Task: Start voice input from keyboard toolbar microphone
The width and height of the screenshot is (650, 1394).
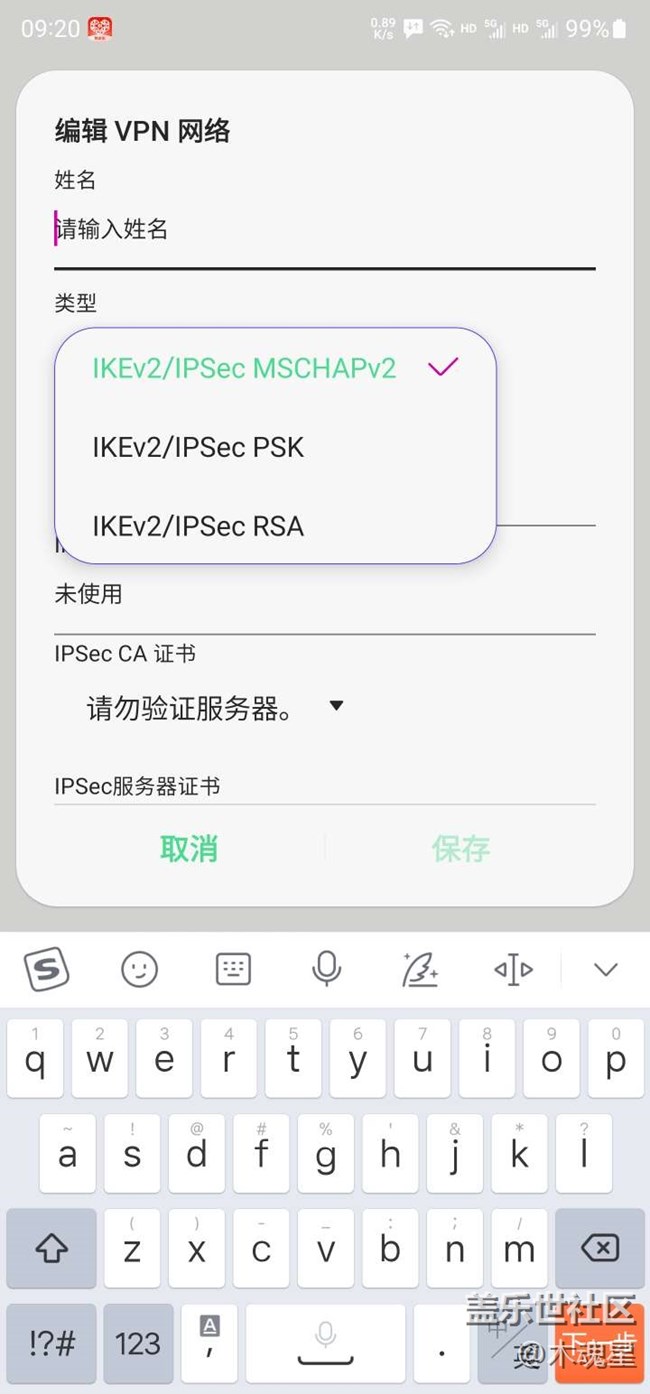Action: pos(326,968)
